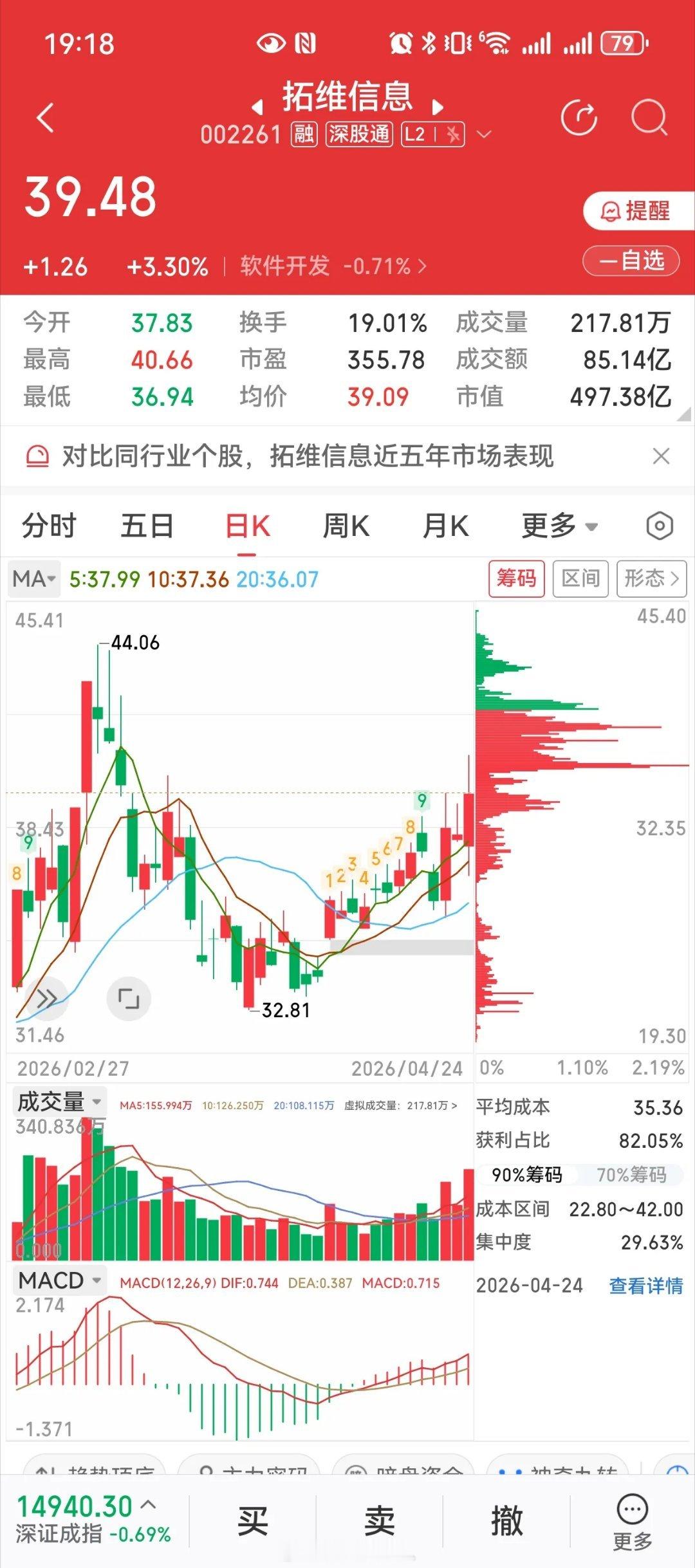Toggle the 筹码 chip distribution overlay
695x1568 pixels.
(517, 578)
